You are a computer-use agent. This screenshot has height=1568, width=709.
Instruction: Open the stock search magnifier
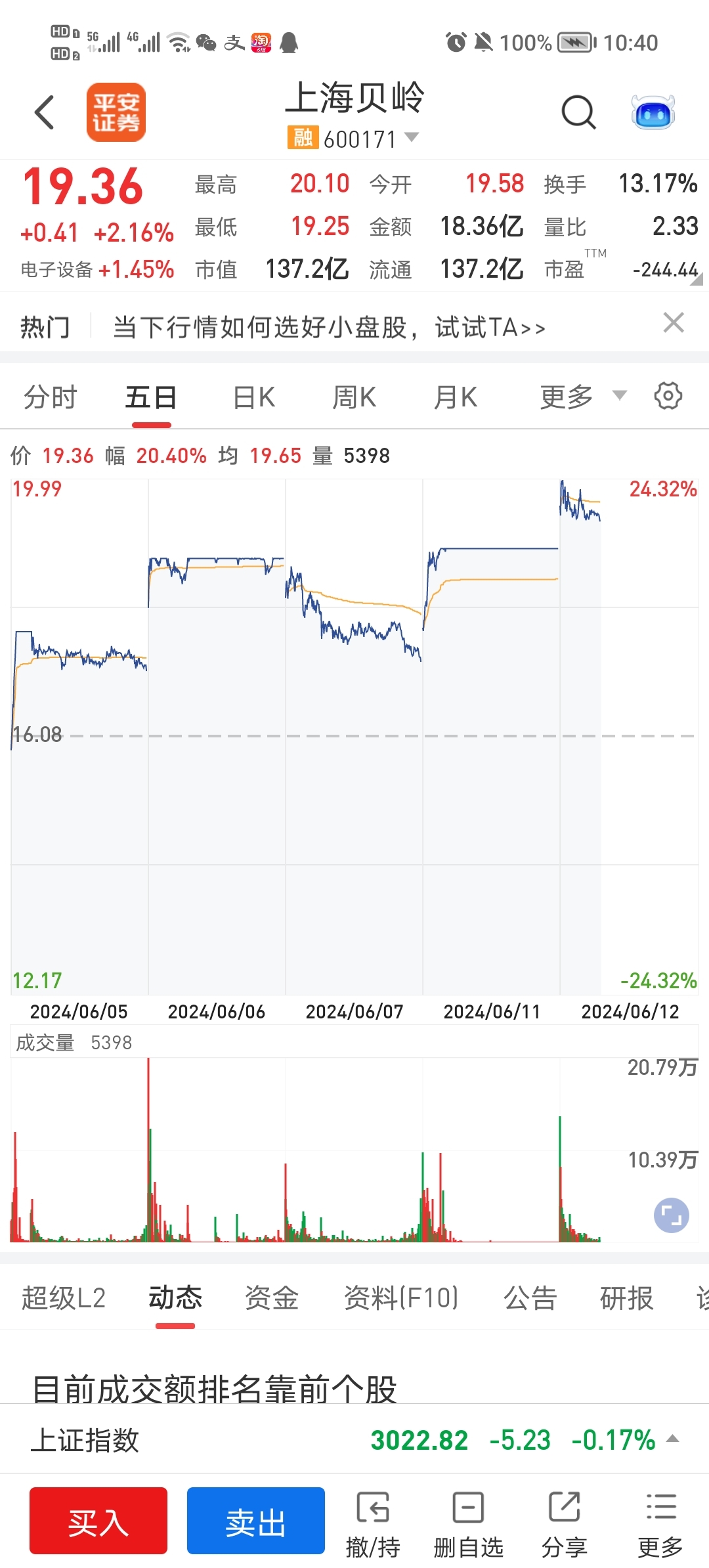[578, 112]
